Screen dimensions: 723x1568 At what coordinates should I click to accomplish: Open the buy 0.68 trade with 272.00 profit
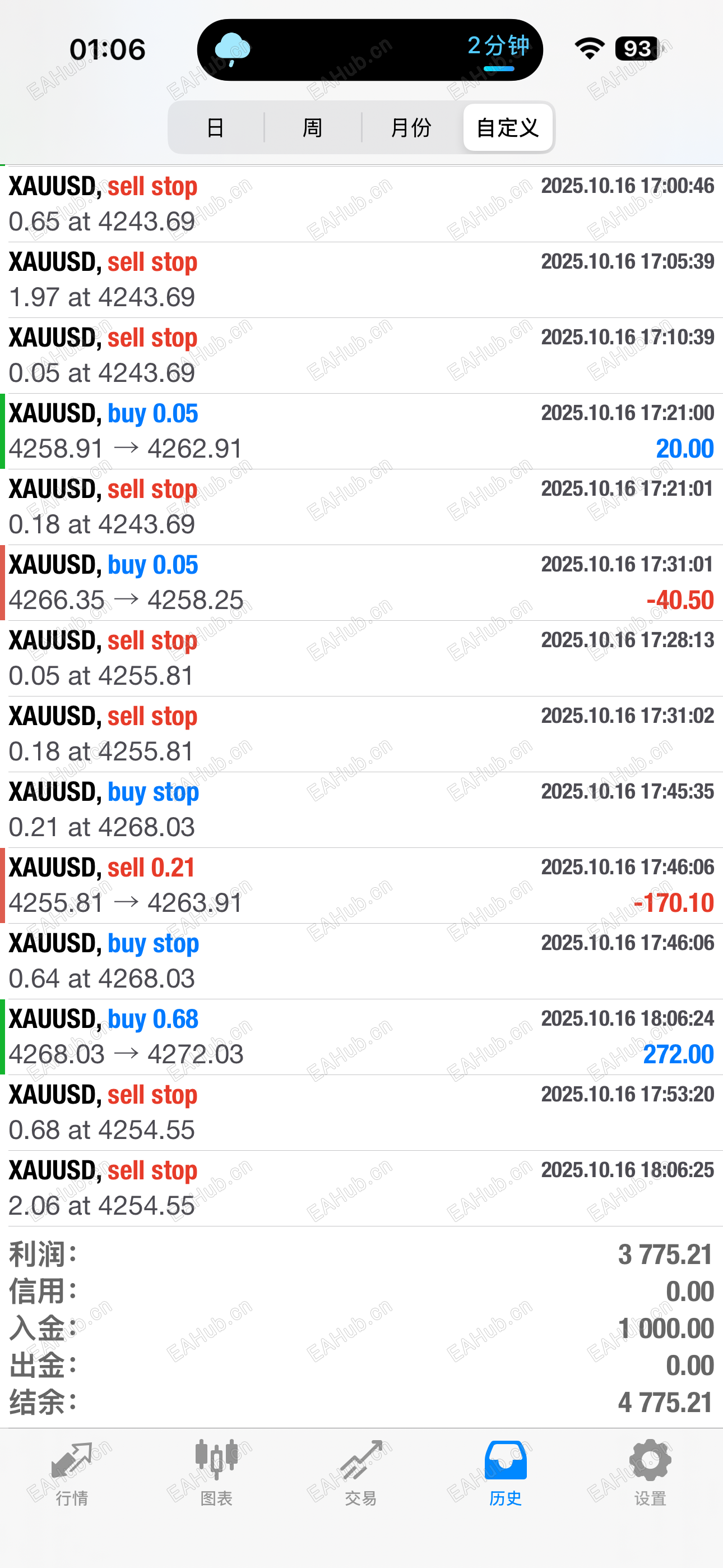tap(361, 1036)
